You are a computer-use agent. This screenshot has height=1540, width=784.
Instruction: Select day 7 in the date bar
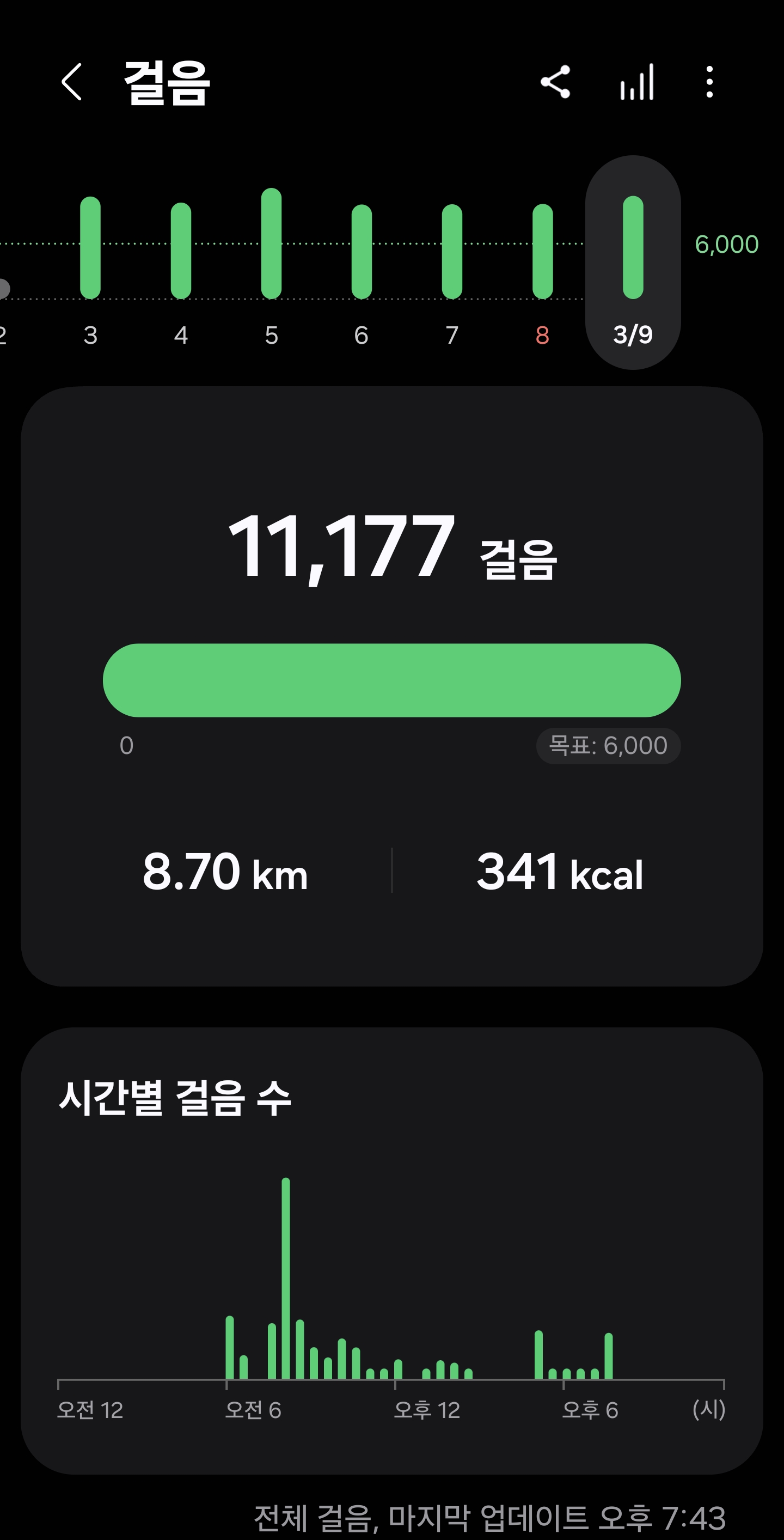click(x=452, y=263)
